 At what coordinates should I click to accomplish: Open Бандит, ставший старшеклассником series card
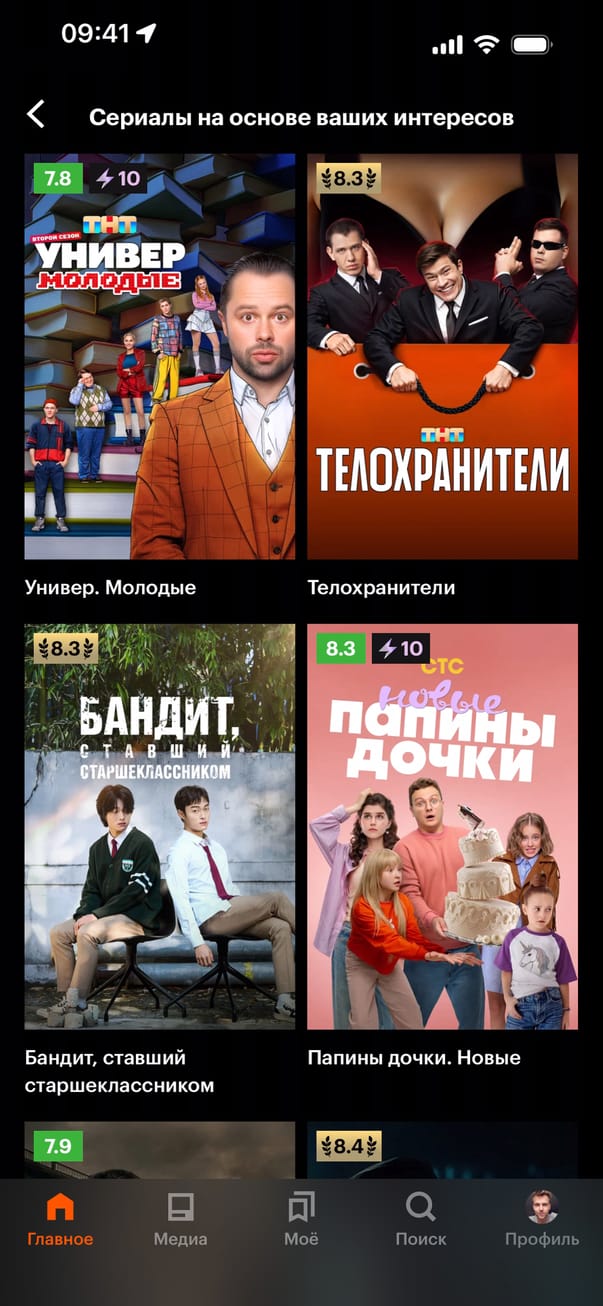point(160,826)
